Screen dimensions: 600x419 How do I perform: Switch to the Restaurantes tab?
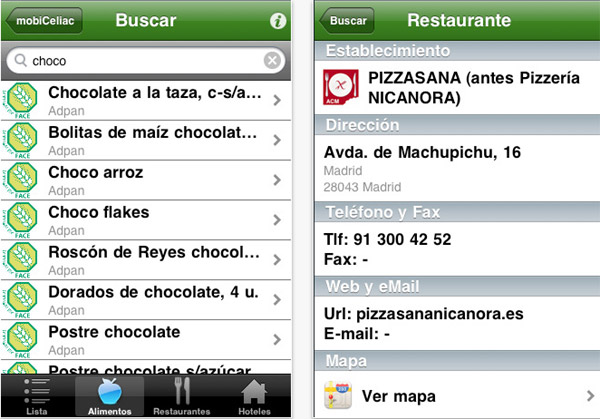[x=181, y=397]
